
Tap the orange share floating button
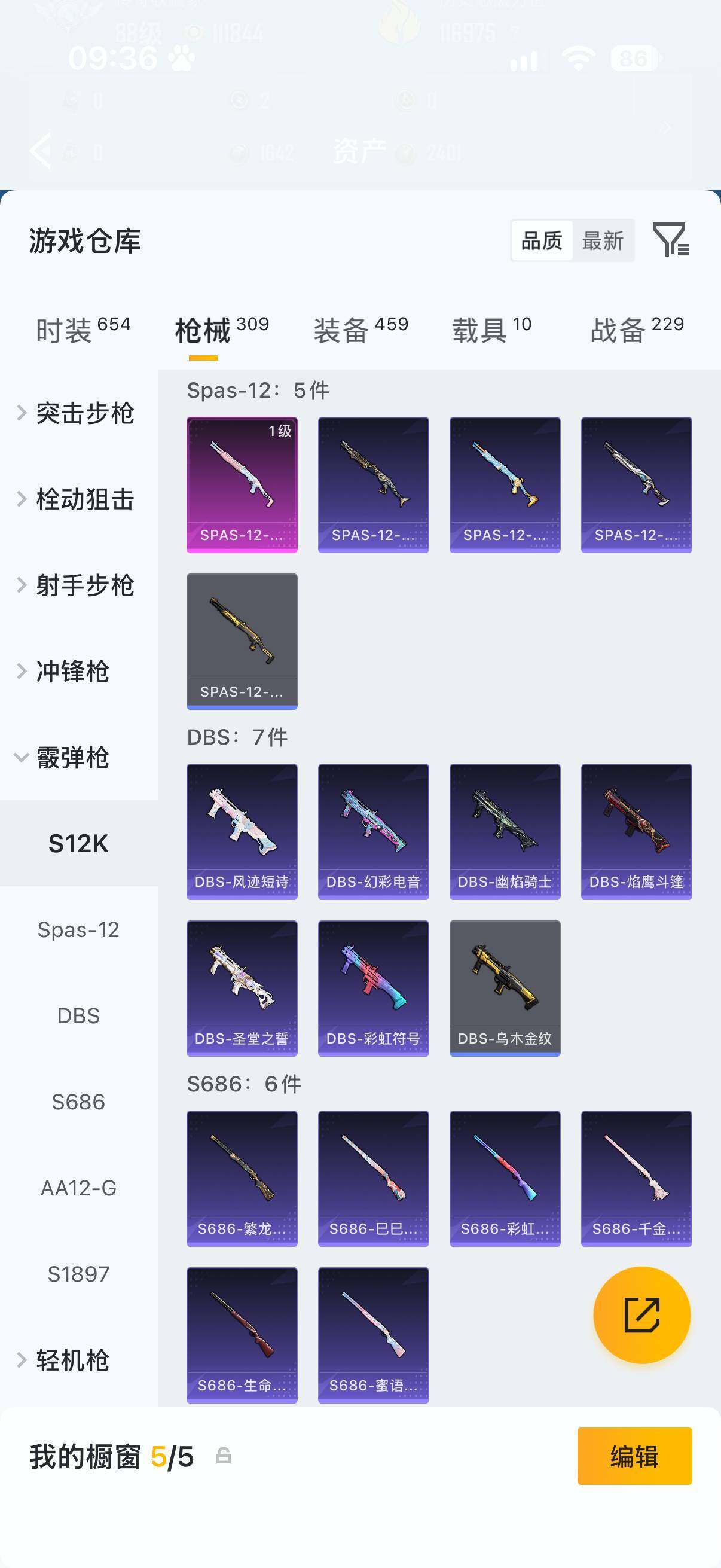641,1315
